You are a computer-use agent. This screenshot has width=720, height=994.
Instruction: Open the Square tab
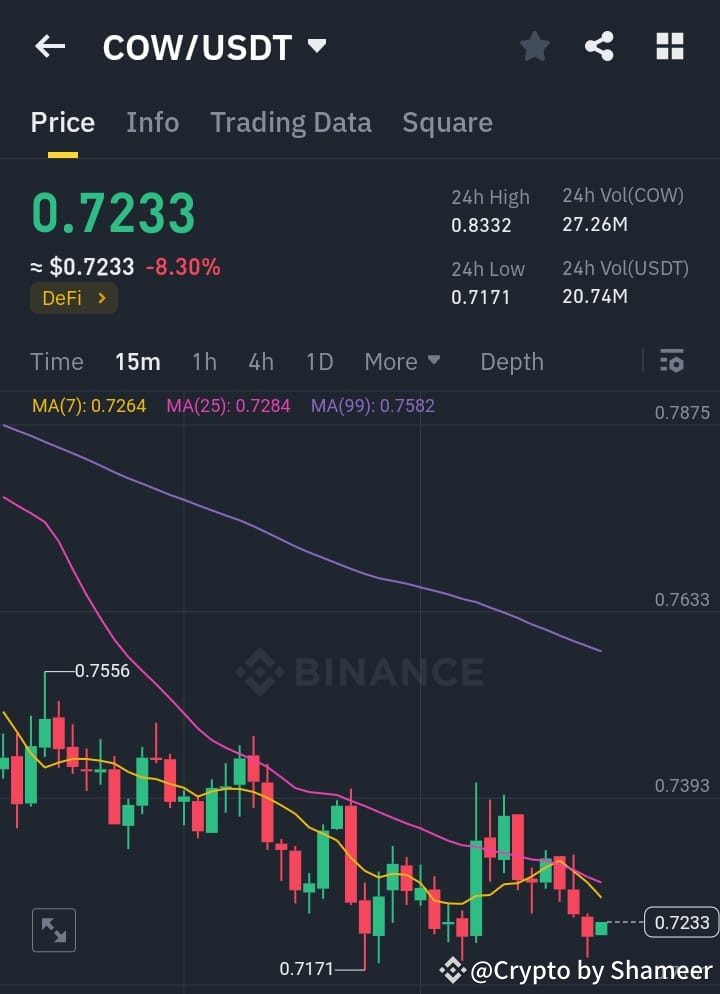click(447, 121)
